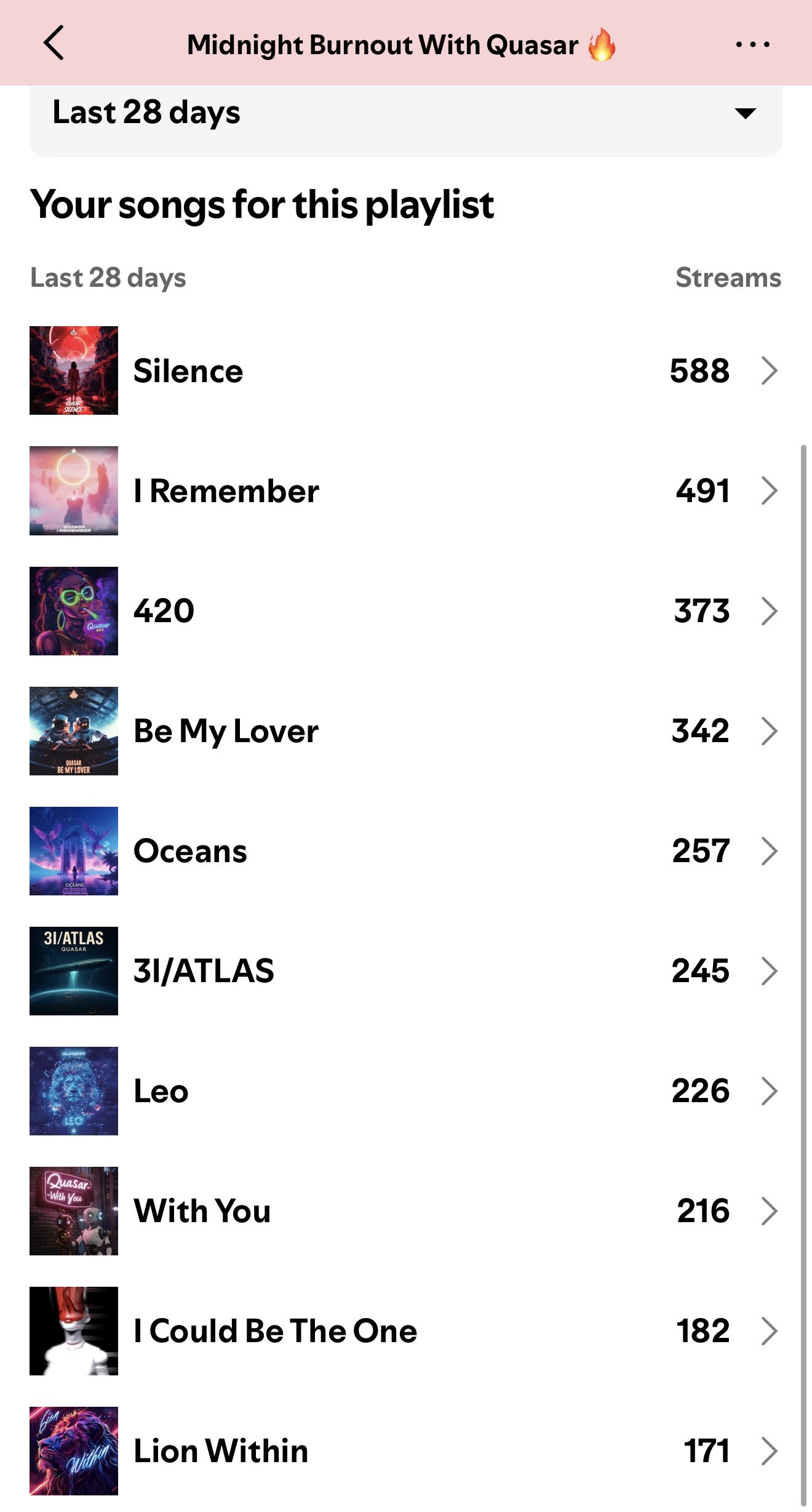Open stream details for Silence

[406, 370]
